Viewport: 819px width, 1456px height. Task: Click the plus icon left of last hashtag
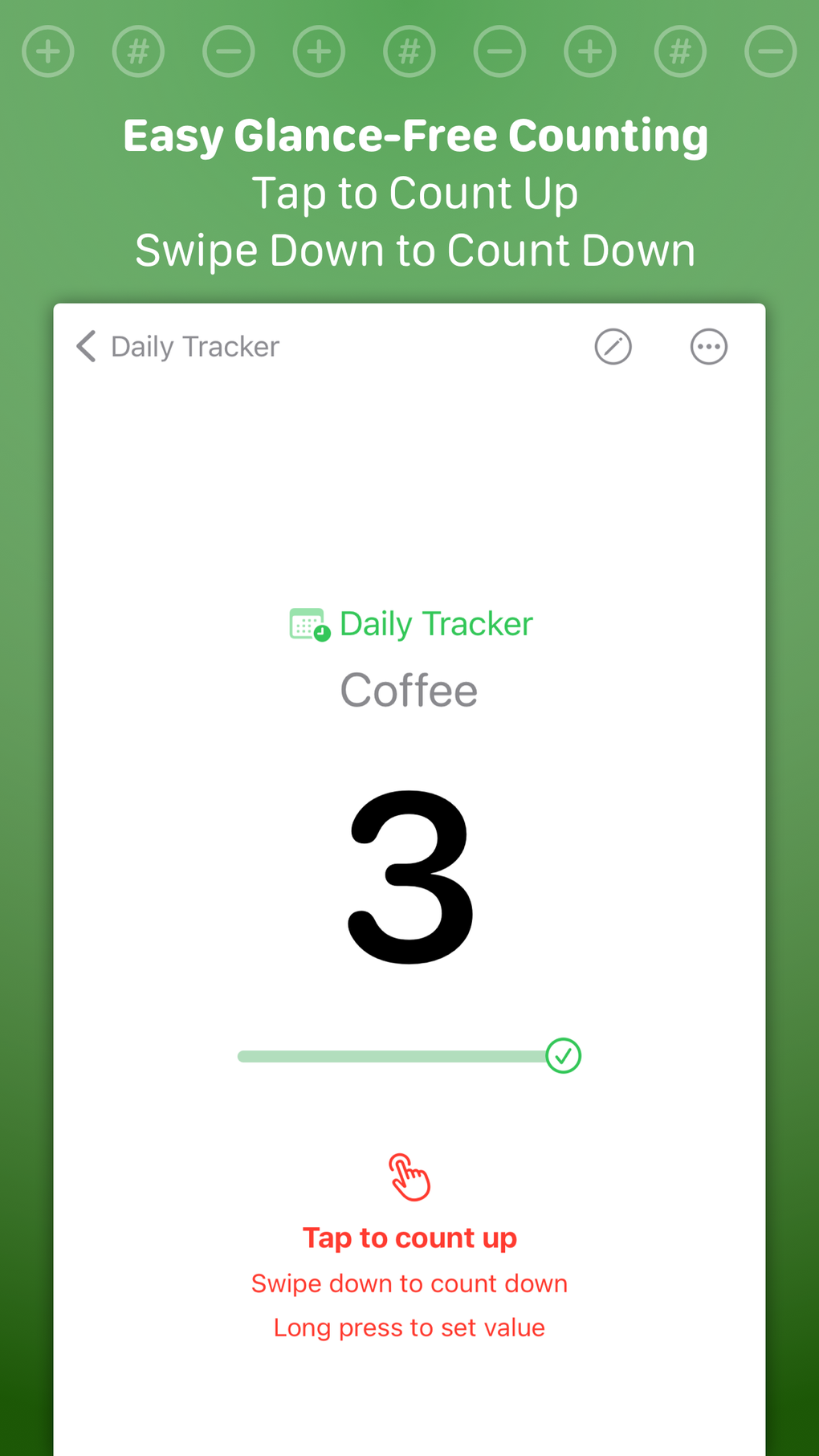click(590, 51)
